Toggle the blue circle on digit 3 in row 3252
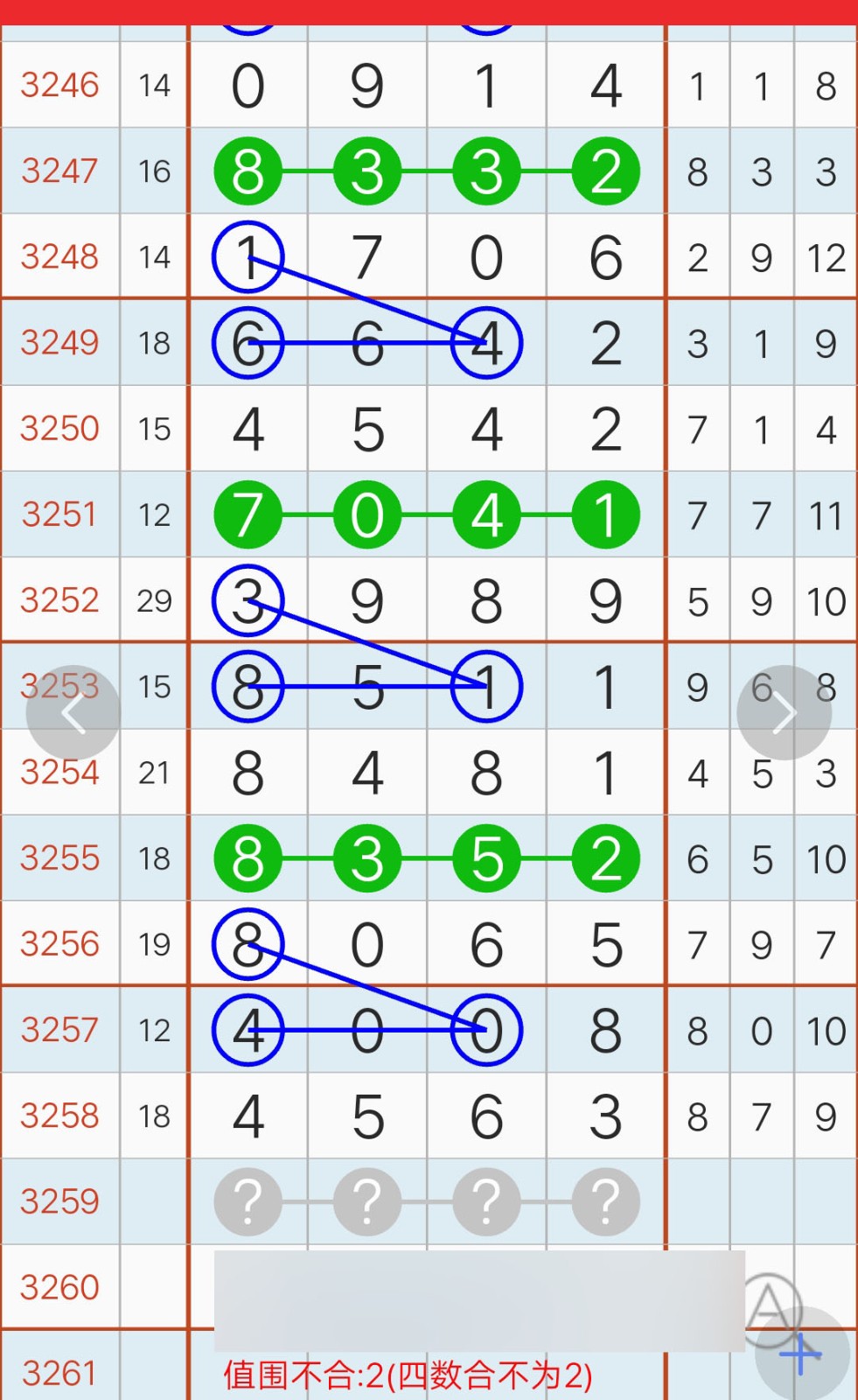 (248, 601)
